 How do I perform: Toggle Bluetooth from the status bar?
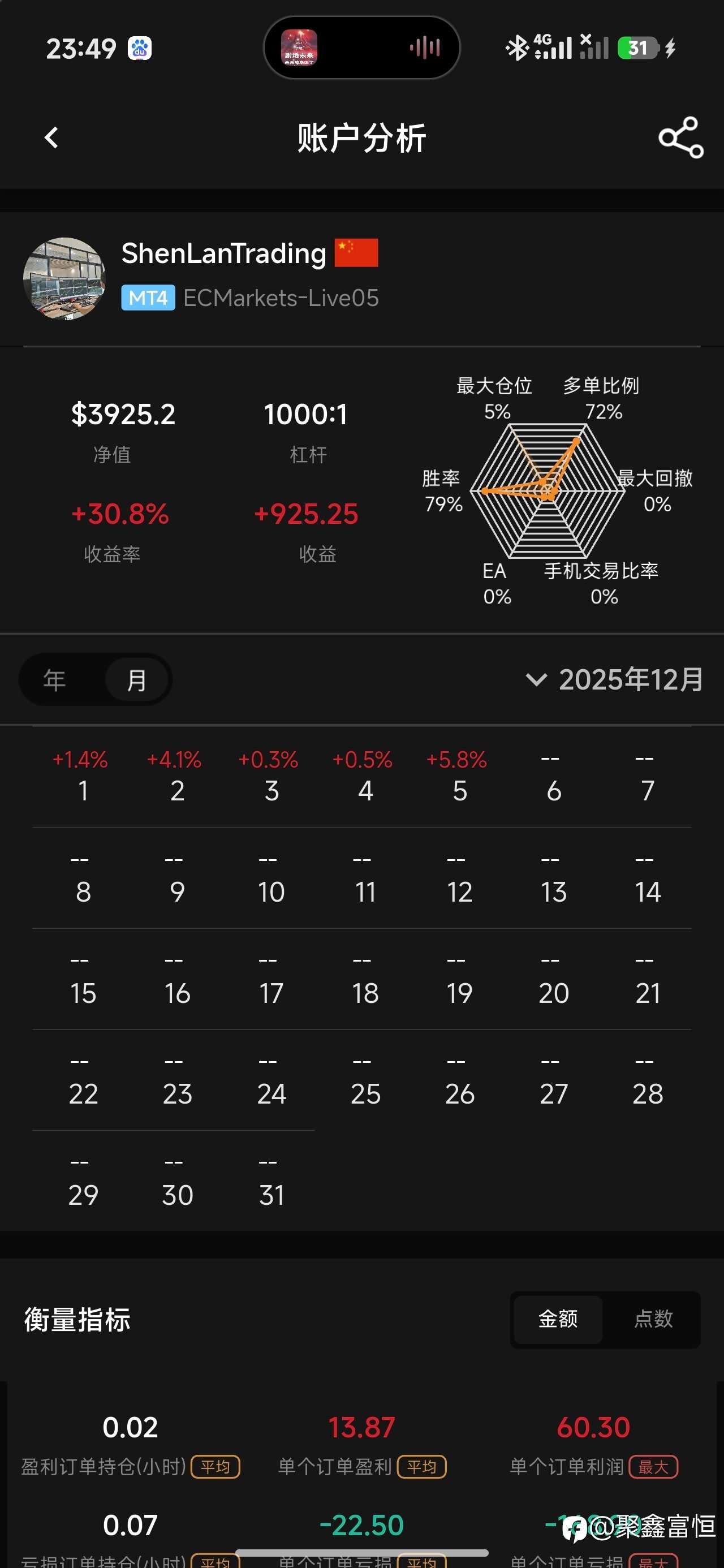517,48
